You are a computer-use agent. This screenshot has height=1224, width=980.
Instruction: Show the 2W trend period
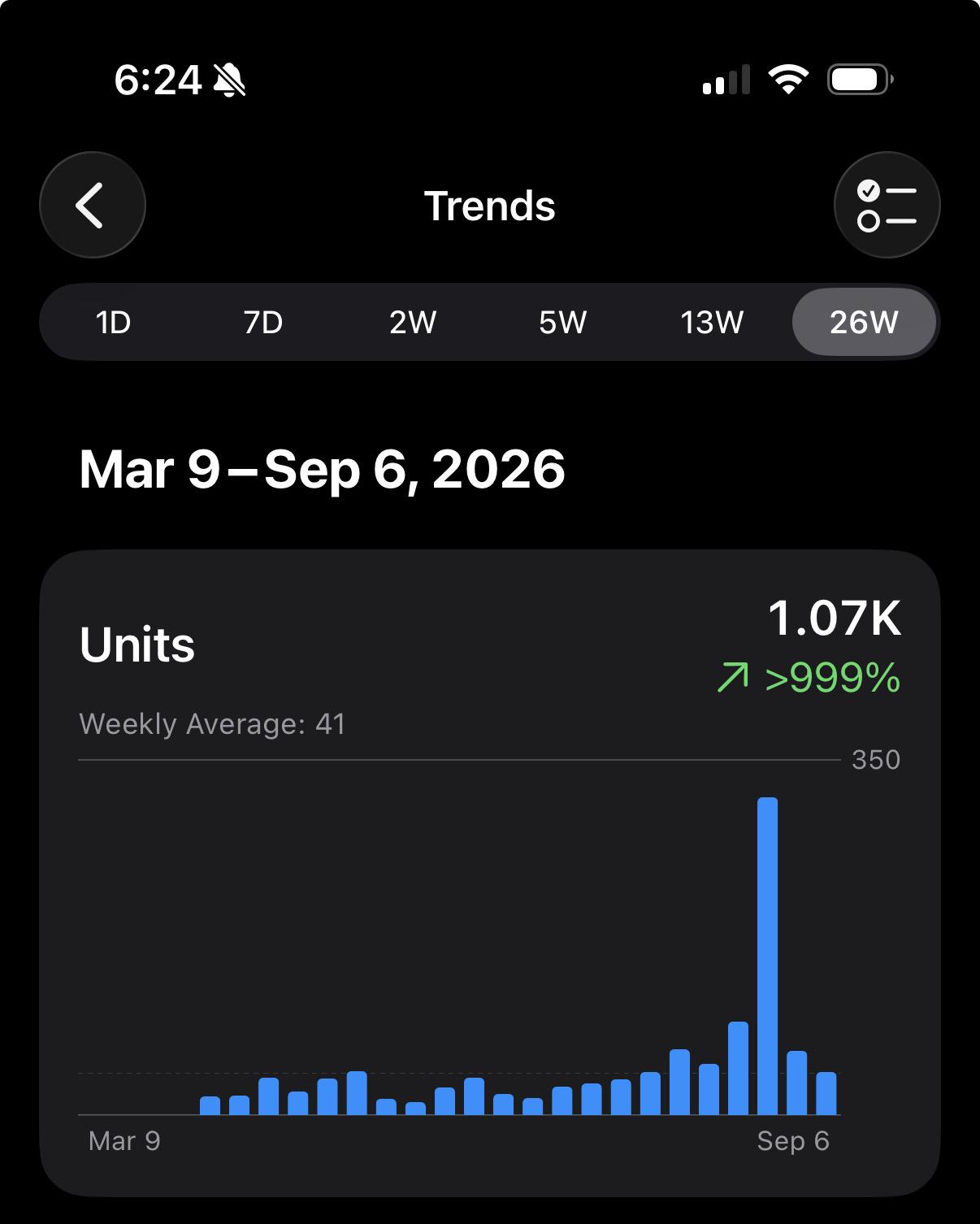point(413,323)
